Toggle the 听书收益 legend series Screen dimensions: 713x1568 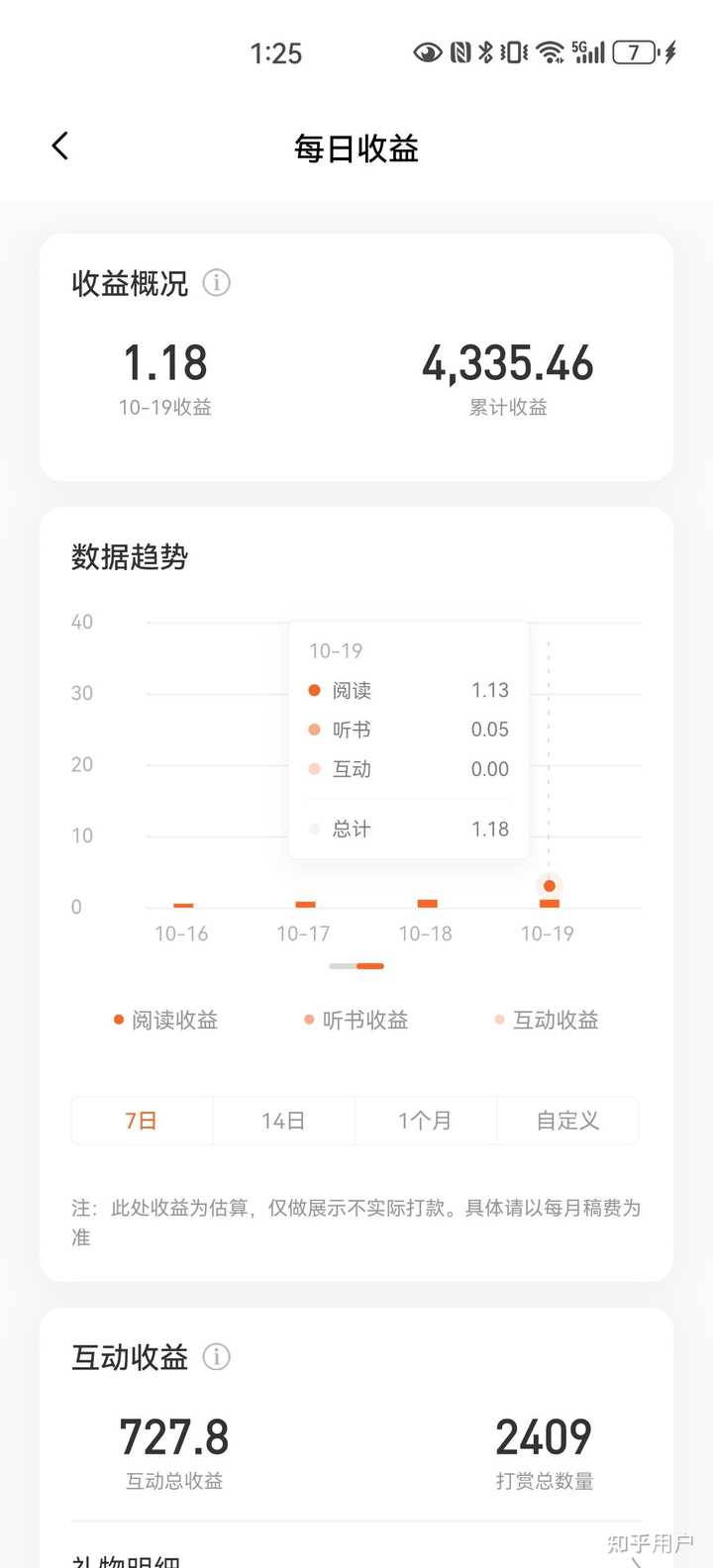point(356,1020)
